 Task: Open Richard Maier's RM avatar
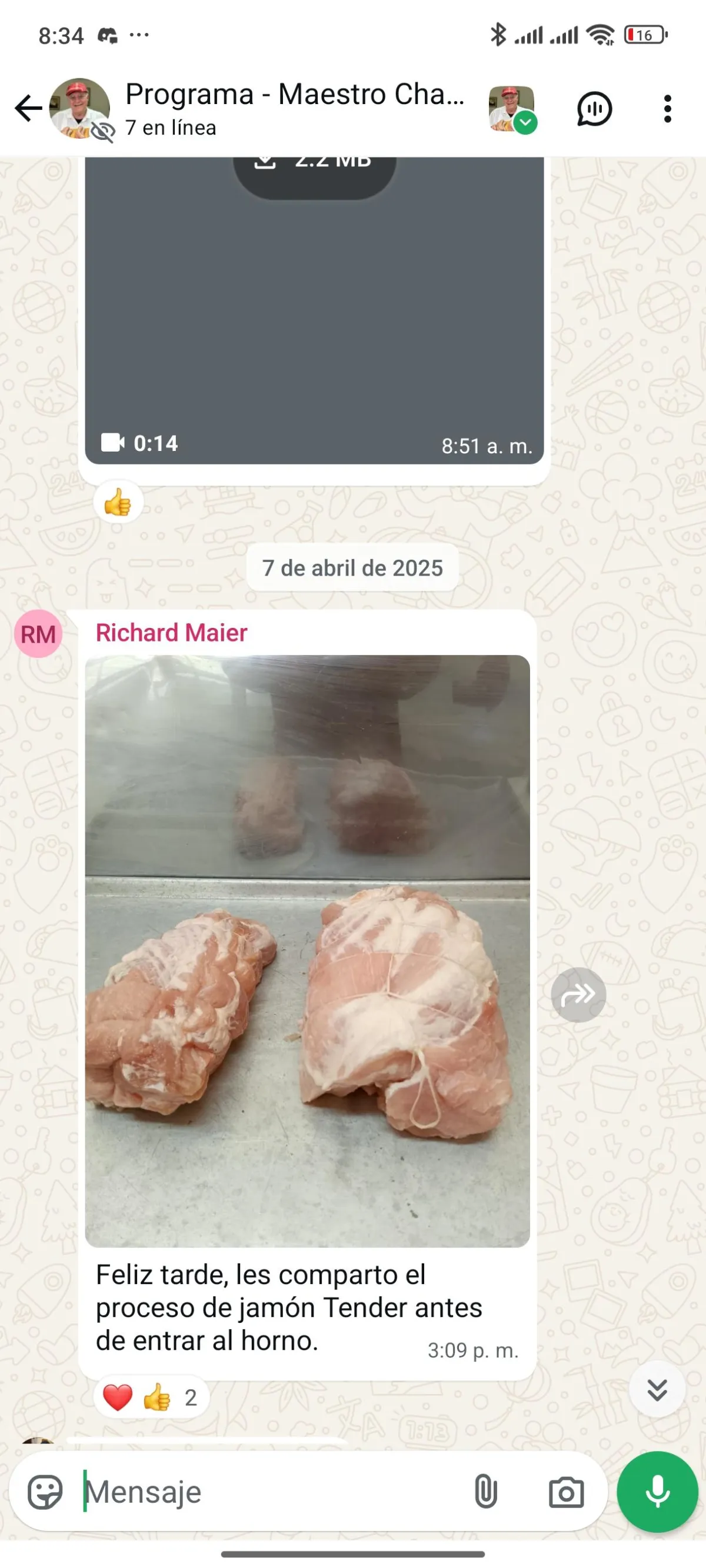tap(38, 634)
